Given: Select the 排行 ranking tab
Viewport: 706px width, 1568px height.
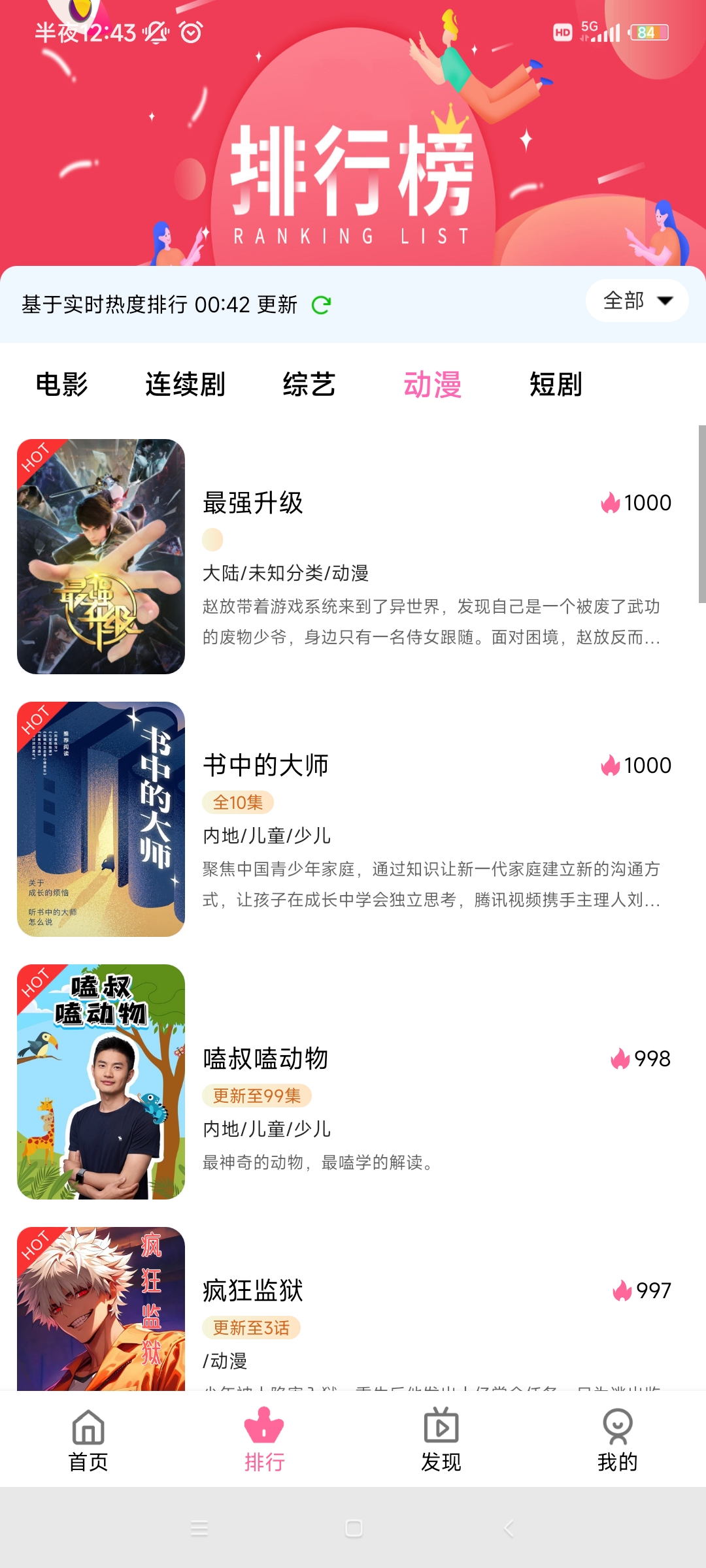Looking at the screenshot, I should pyautogui.click(x=264, y=1440).
